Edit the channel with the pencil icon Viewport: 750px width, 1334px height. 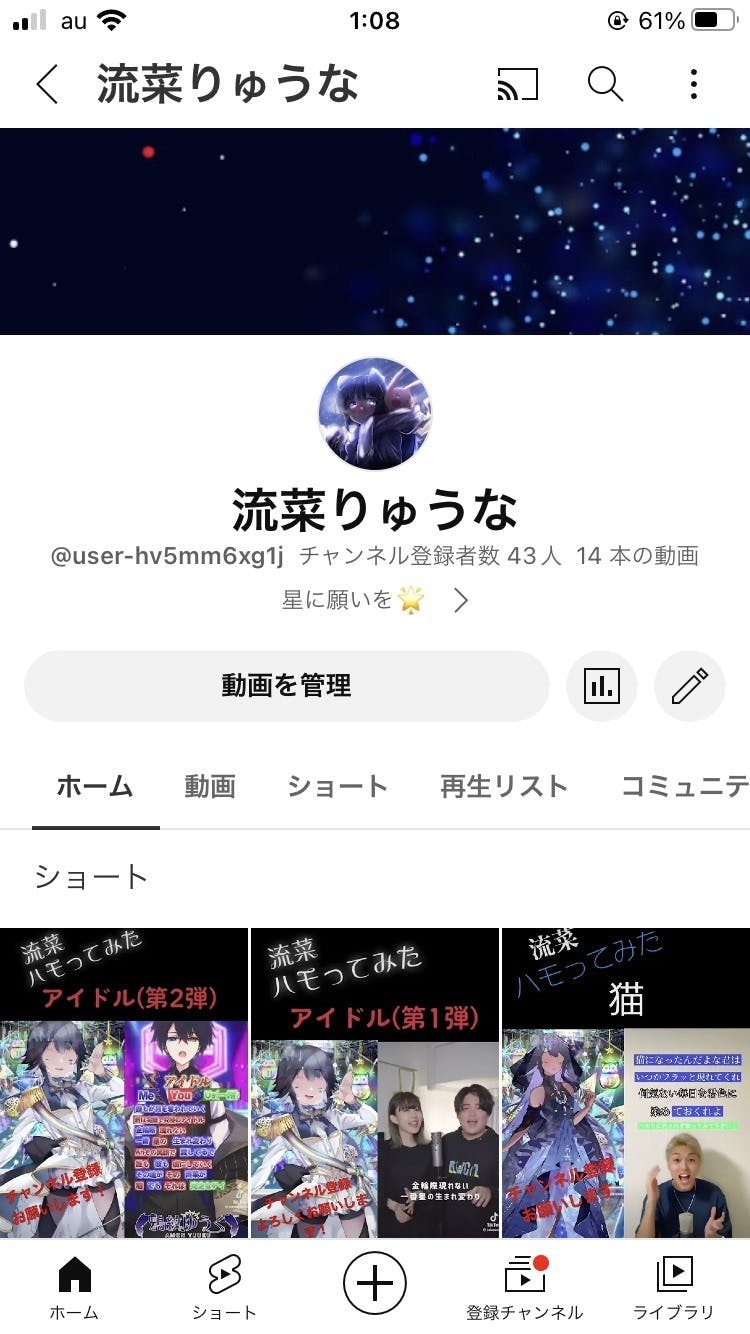(x=689, y=686)
